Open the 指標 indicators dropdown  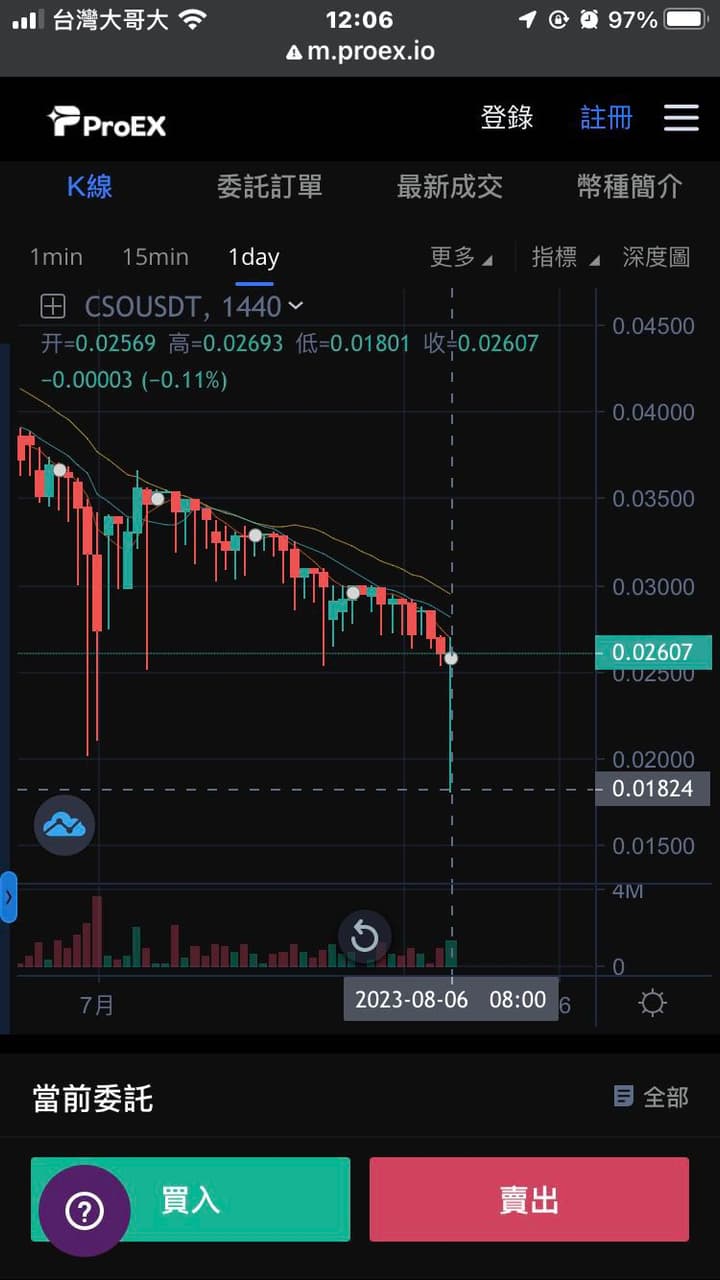(565, 257)
